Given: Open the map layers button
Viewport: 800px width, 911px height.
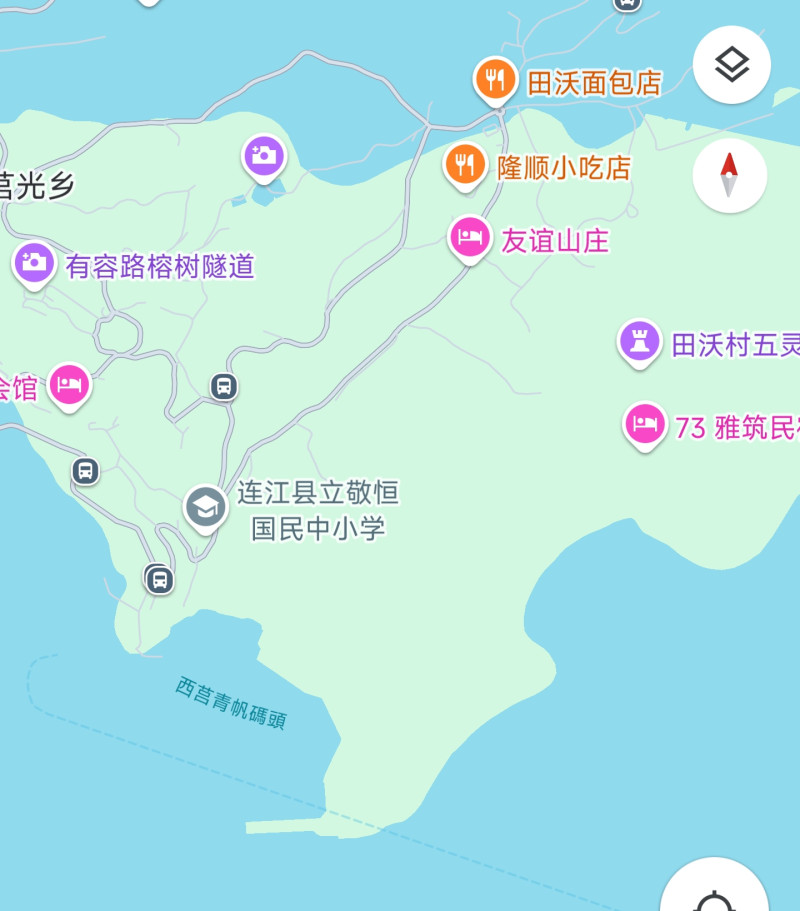Looking at the screenshot, I should click(x=732, y=66).
